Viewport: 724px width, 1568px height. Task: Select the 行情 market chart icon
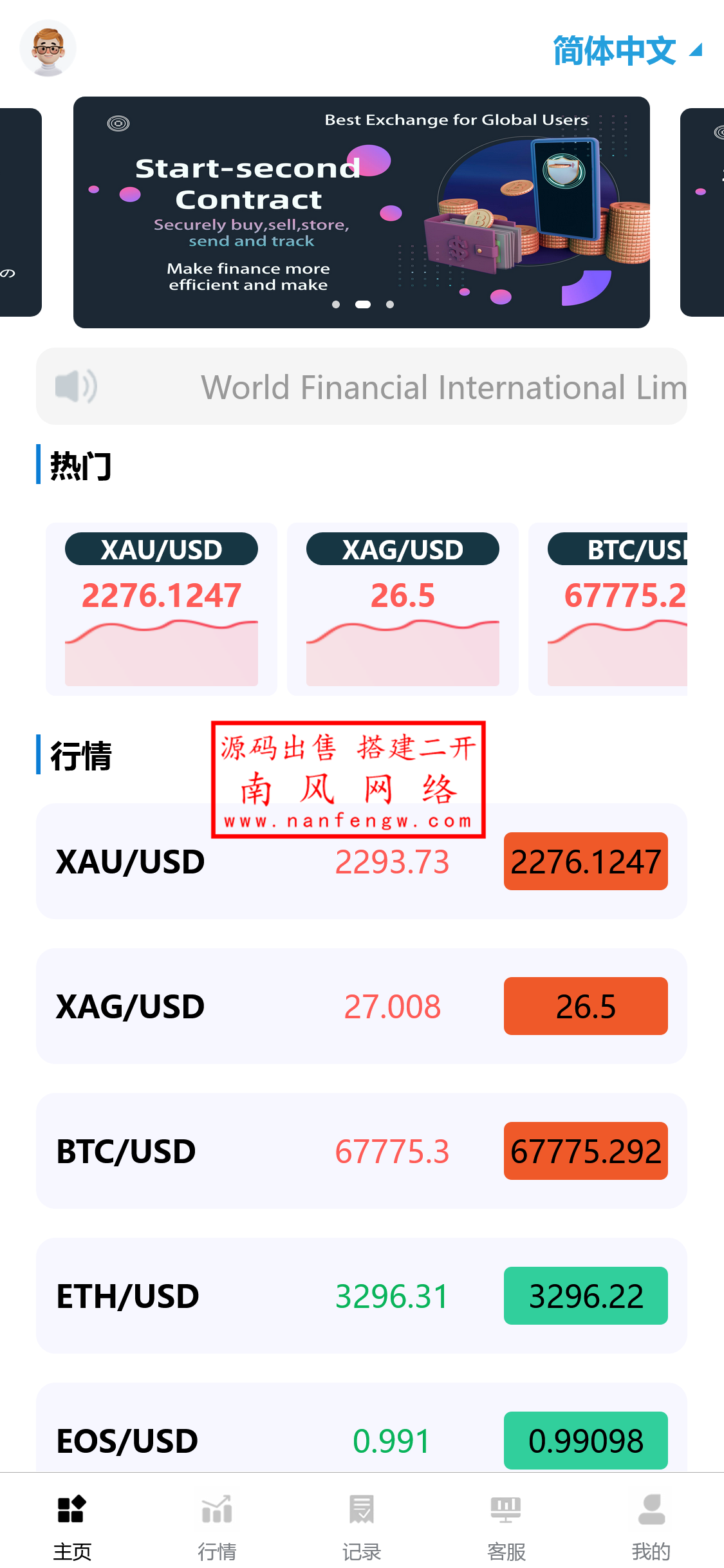pyautogui.click(x=217, y=1513)
